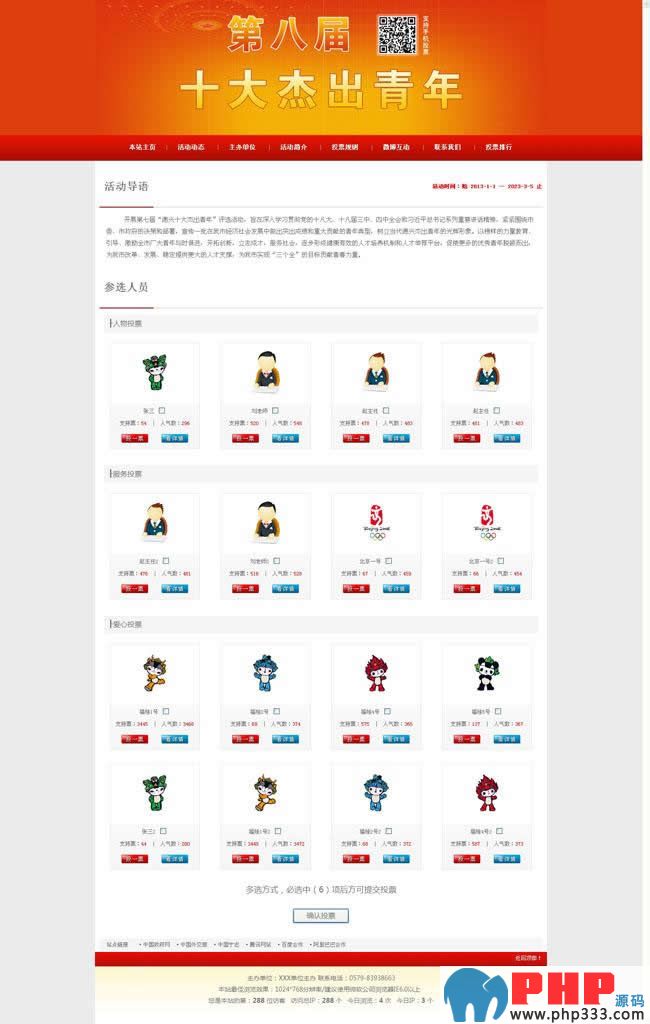Open the candidate picture of 福娃5号
This screenshot has height=1024, width=650.
tap(487, 672)
